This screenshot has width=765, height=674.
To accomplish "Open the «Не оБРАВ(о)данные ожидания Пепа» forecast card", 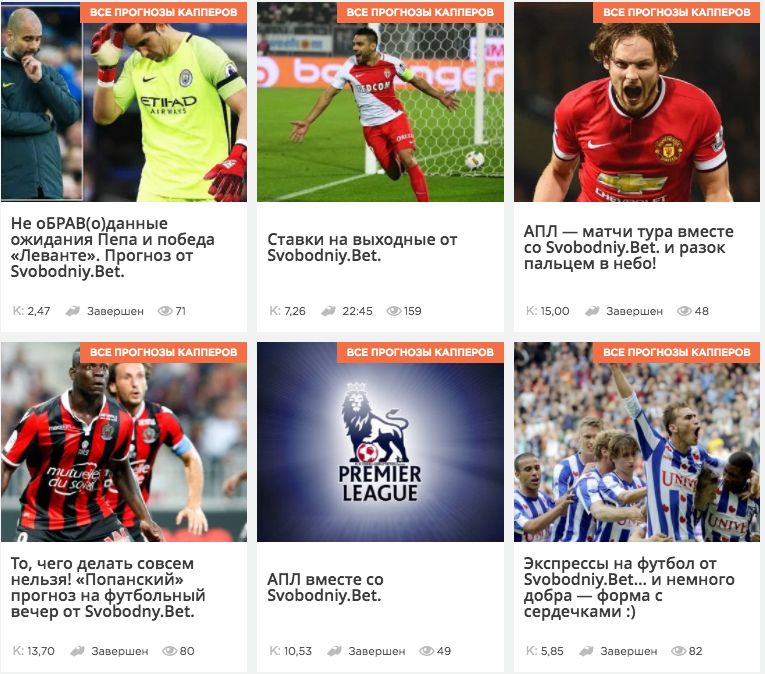I will click(x=112, y=239).
